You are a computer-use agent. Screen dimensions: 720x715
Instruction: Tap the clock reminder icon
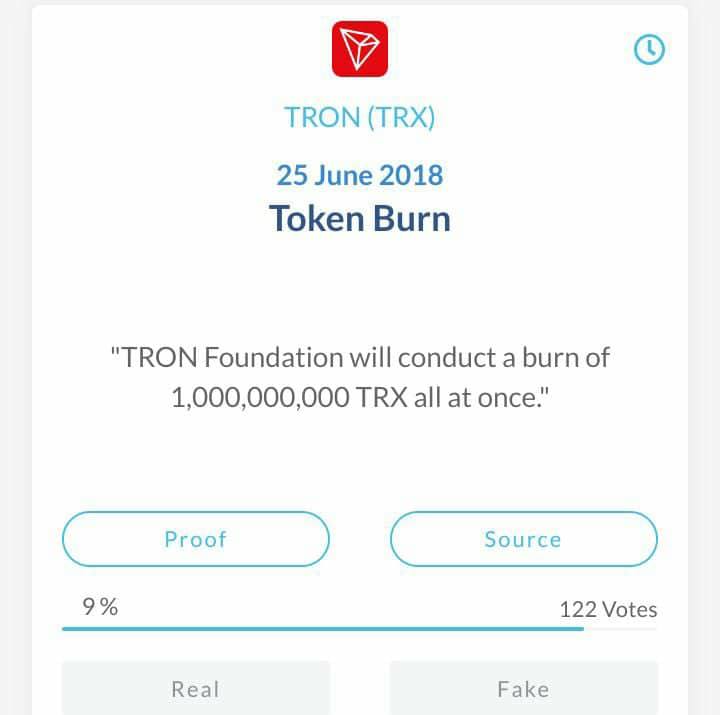pyautogui.click(x=650, y=49)
